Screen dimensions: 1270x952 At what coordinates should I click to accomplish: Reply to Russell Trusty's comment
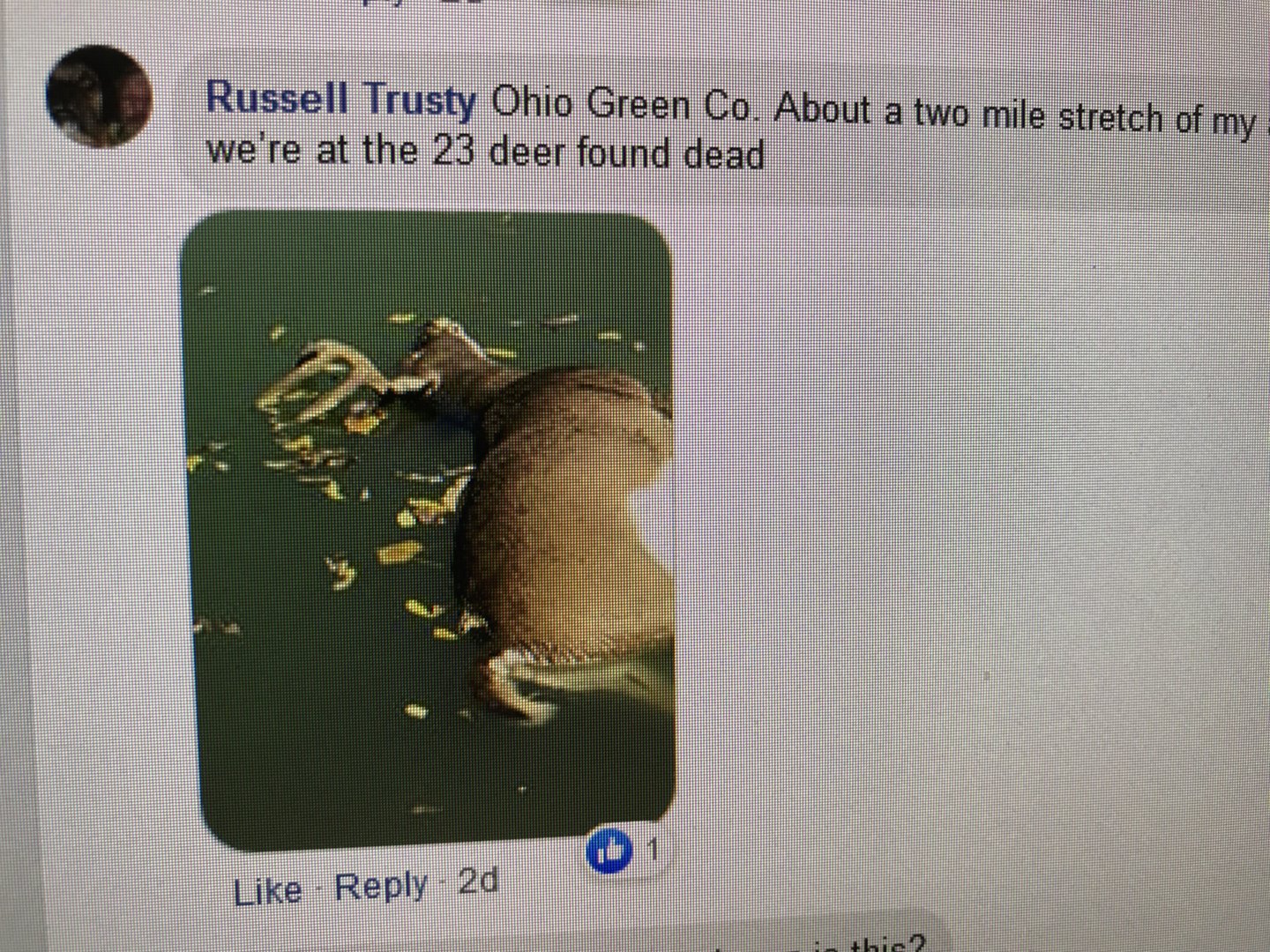(381, 886)
